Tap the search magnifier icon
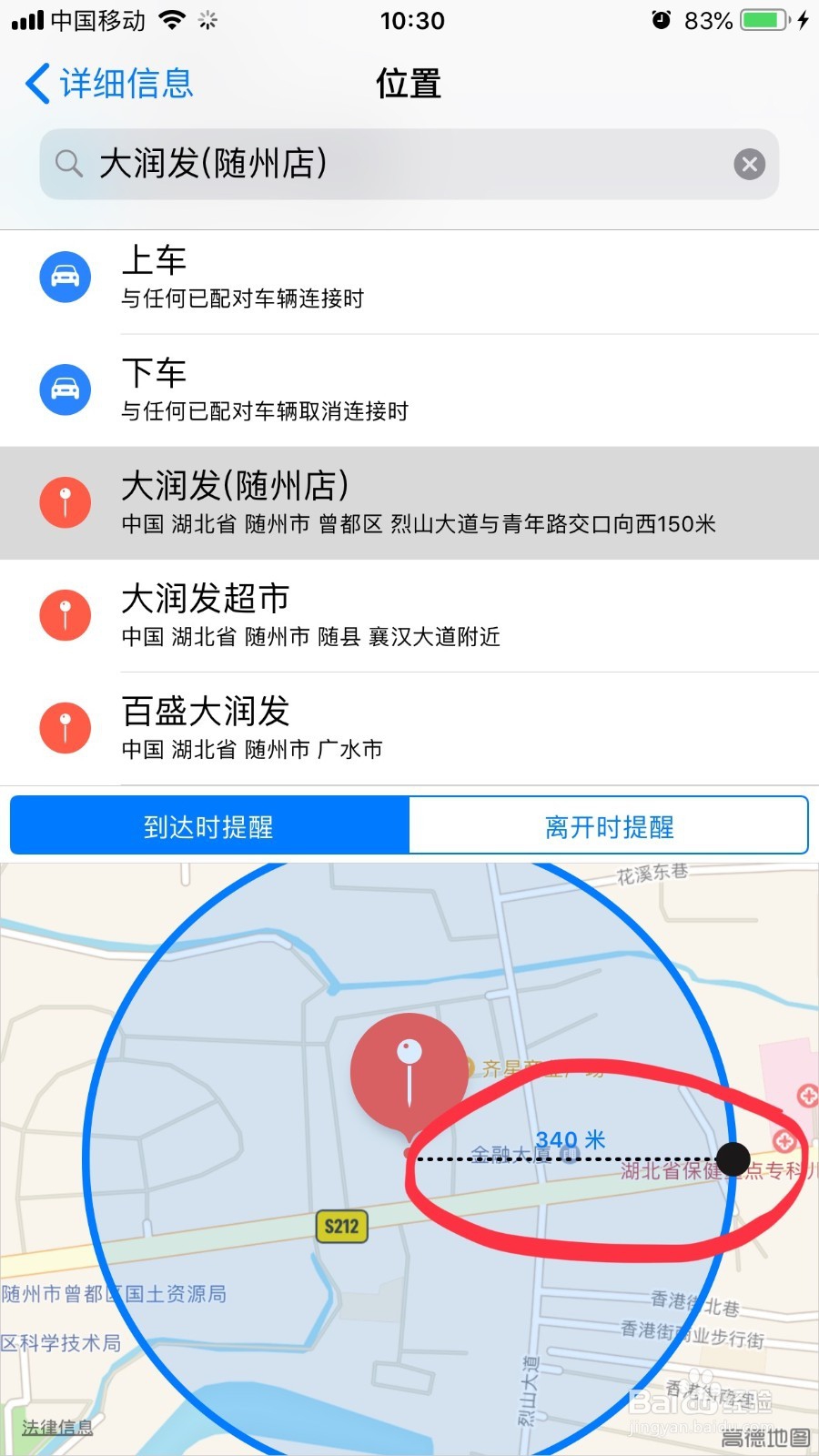This screenshot has height=1456, width=819. 70,165
